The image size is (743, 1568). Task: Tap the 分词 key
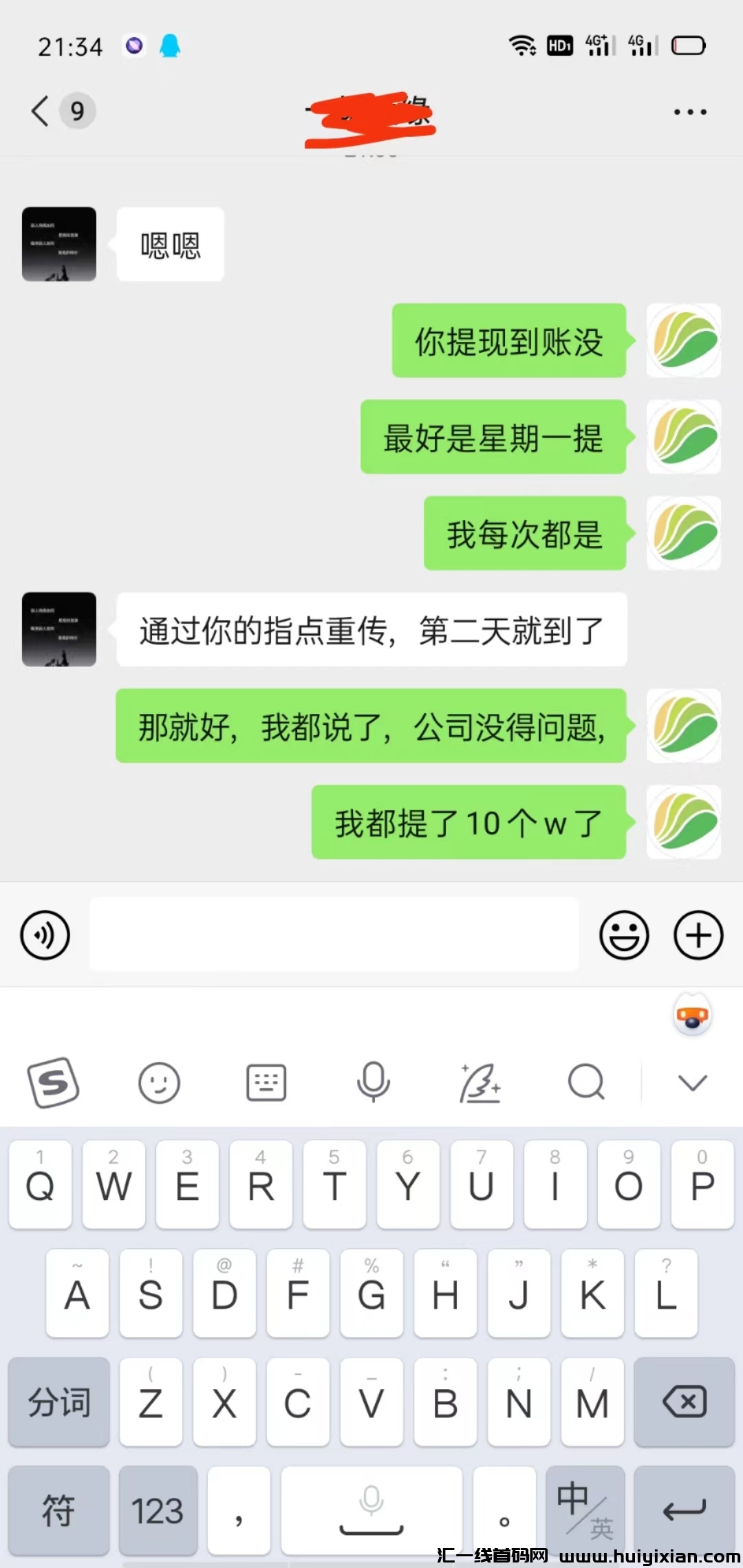coord(59,1402)
